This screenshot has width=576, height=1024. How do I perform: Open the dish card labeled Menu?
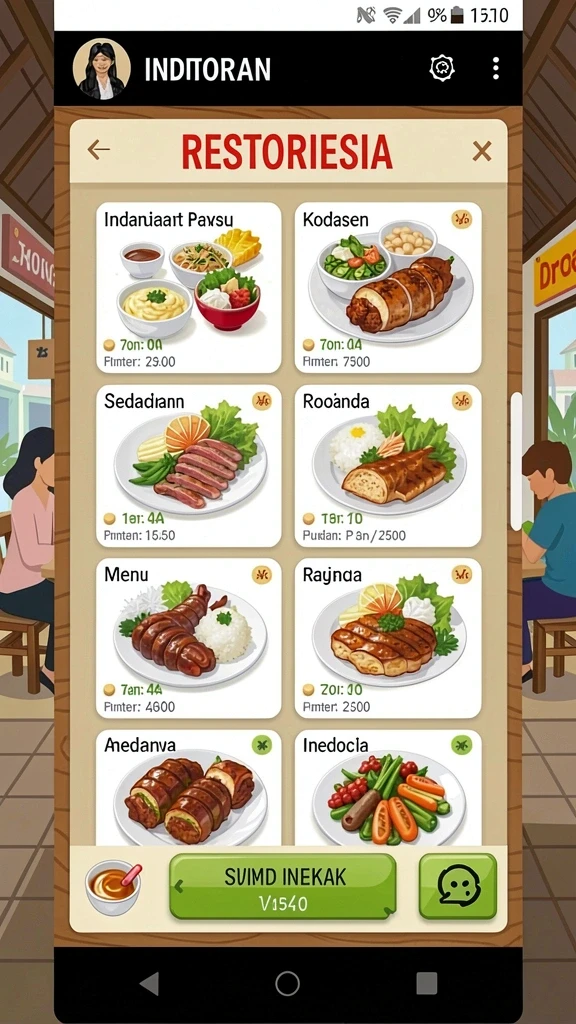(189, 638)
